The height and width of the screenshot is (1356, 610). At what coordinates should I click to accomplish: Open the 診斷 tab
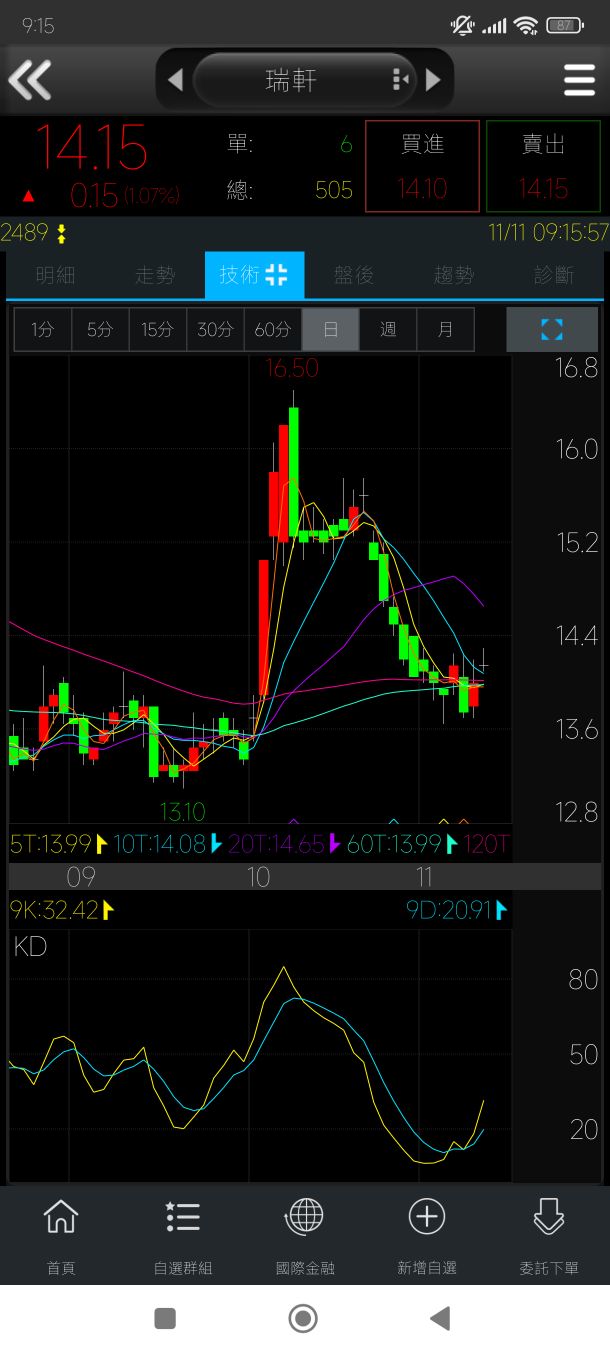point(554,275)
